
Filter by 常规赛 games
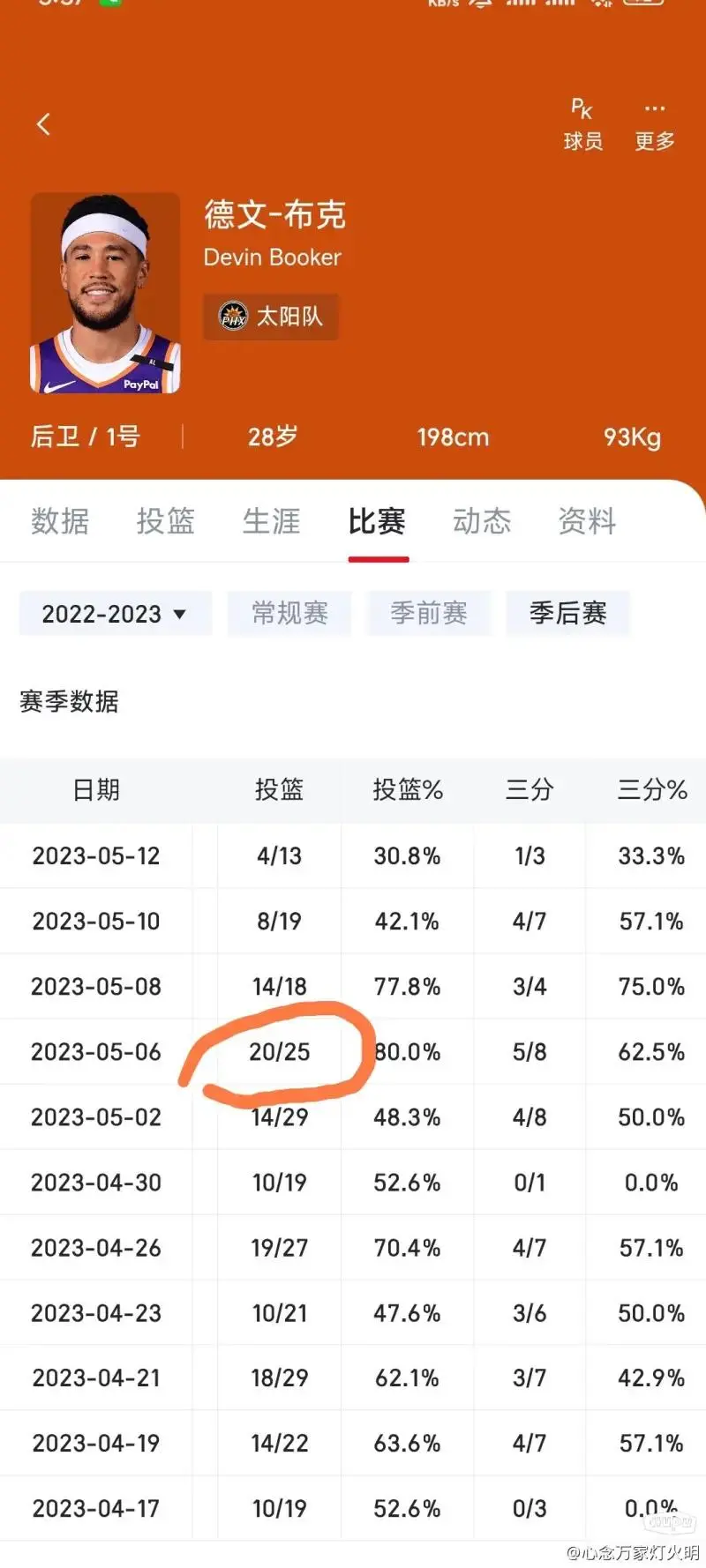point(289,613)
